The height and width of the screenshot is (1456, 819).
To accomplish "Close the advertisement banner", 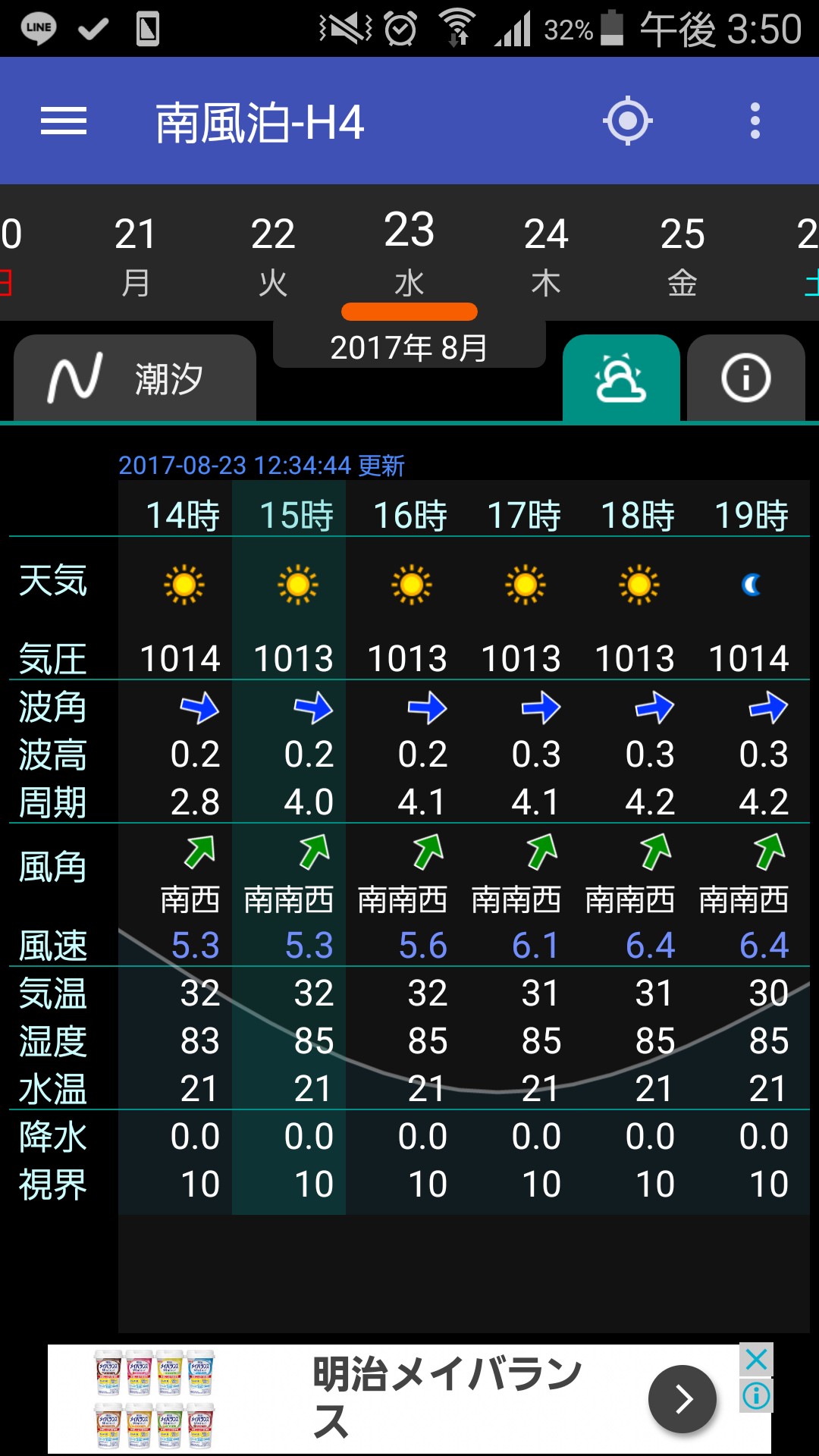I will click(x=756, y=1360).
